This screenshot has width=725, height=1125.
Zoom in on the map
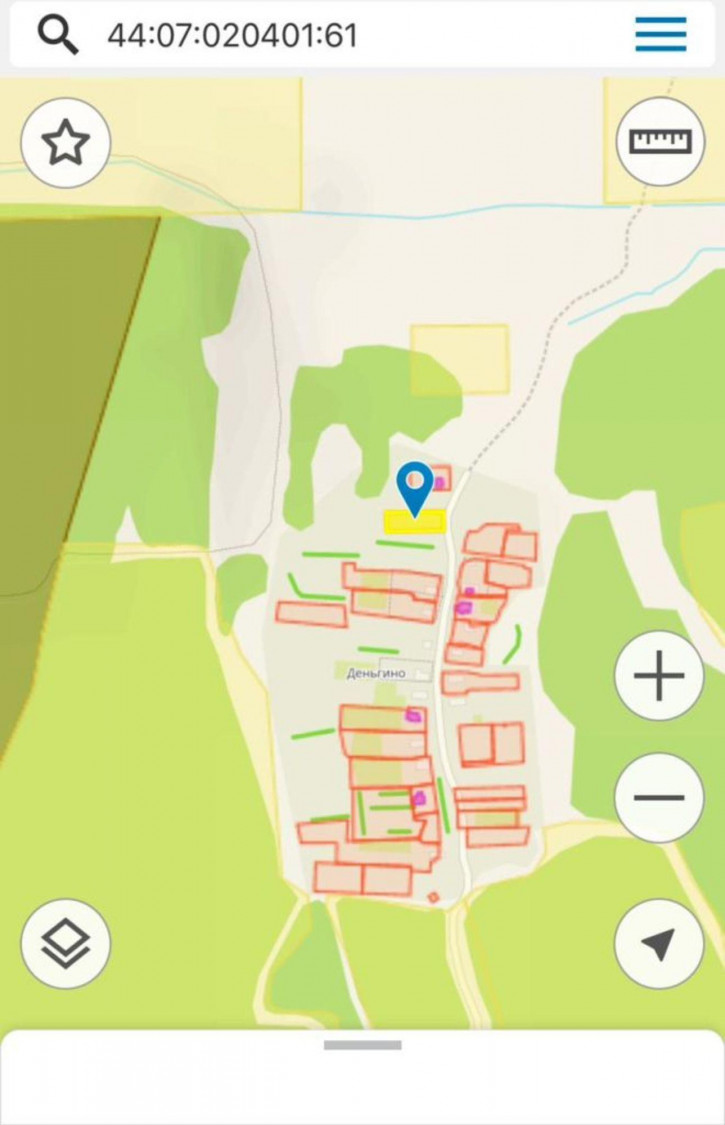(x=659, y=676)
